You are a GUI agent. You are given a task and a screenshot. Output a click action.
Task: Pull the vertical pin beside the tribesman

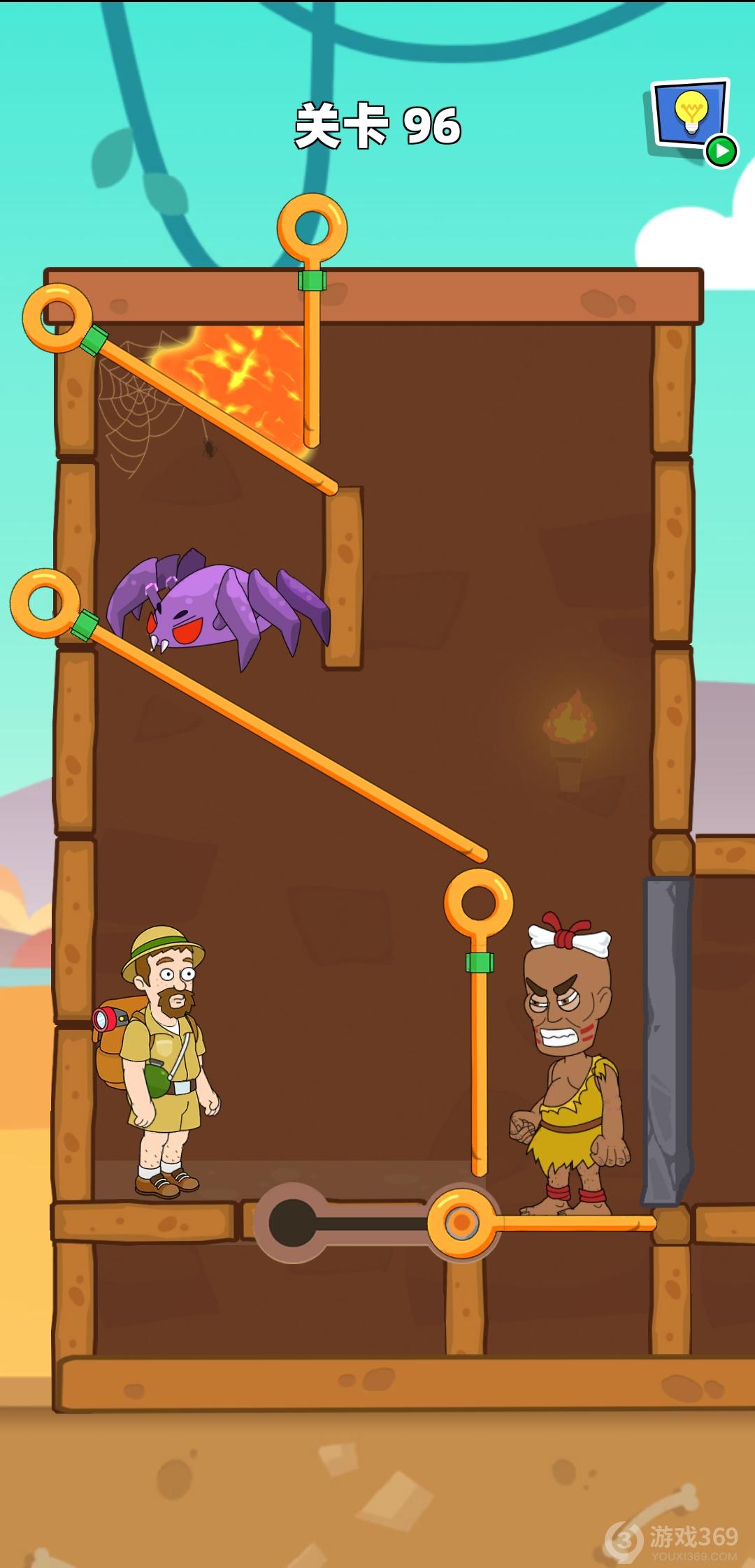pyautogui.click(x=478, y=903)
